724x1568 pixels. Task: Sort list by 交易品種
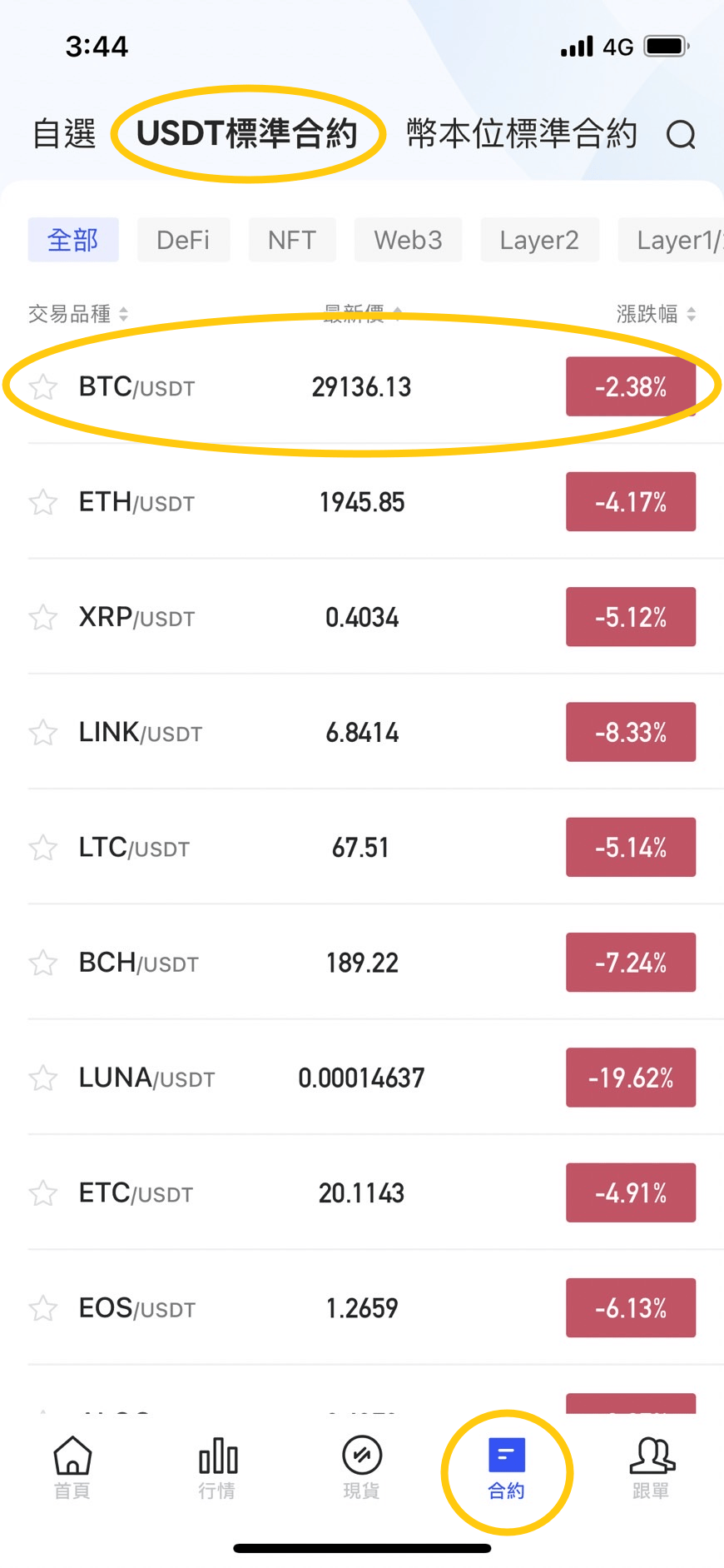[x=78, y=314]
